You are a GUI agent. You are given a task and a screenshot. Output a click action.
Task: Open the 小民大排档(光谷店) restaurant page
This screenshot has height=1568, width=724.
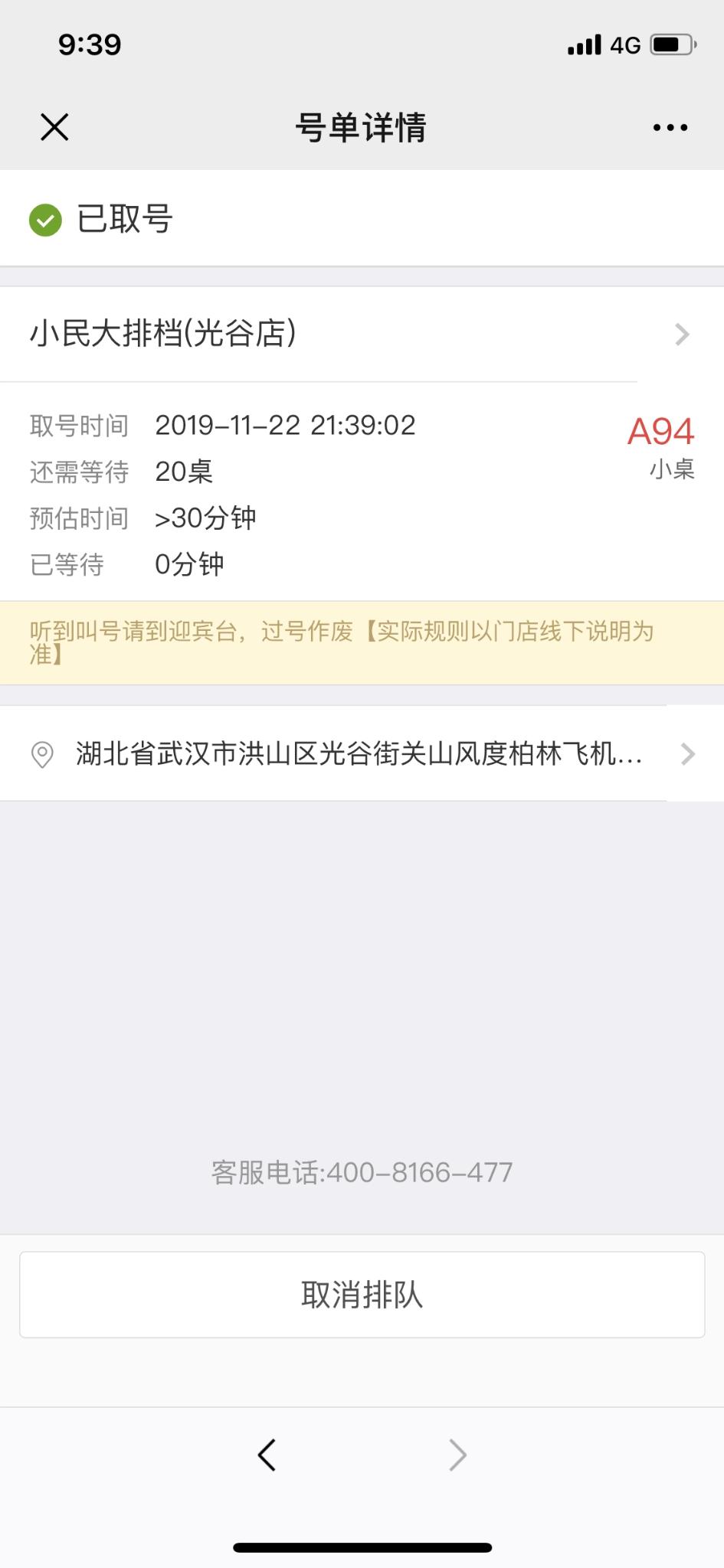point(360,334)
